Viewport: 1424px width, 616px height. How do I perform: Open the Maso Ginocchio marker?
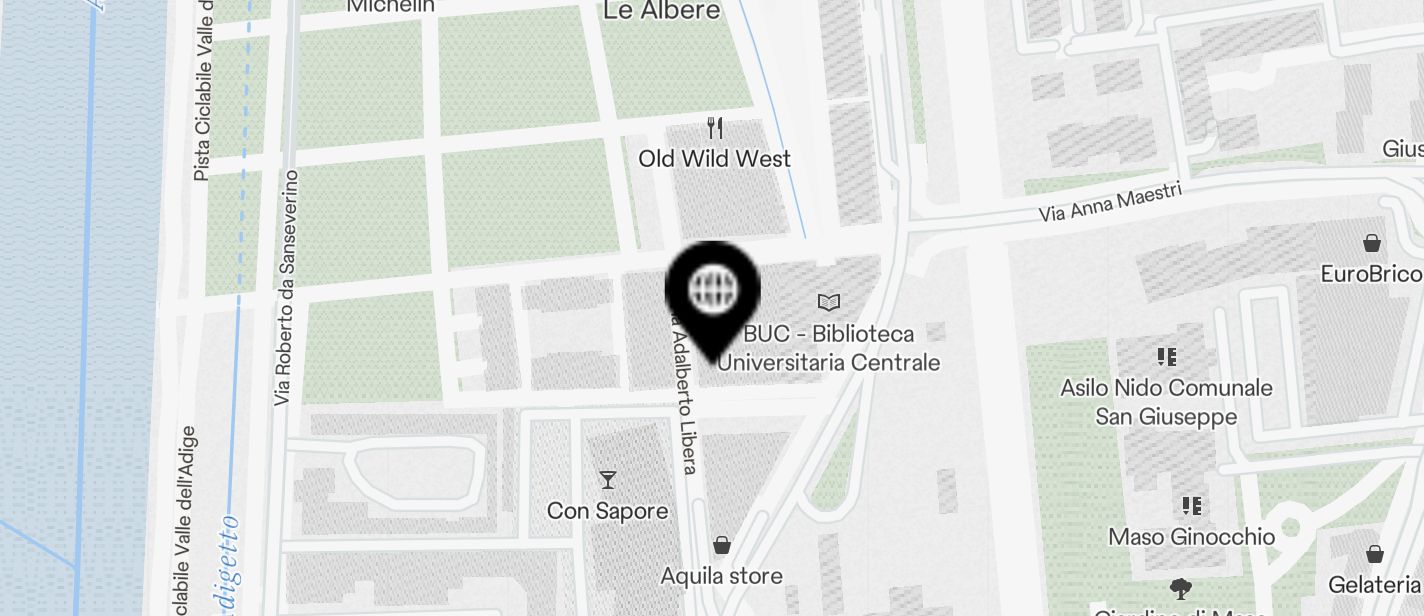coord(1191,506)
